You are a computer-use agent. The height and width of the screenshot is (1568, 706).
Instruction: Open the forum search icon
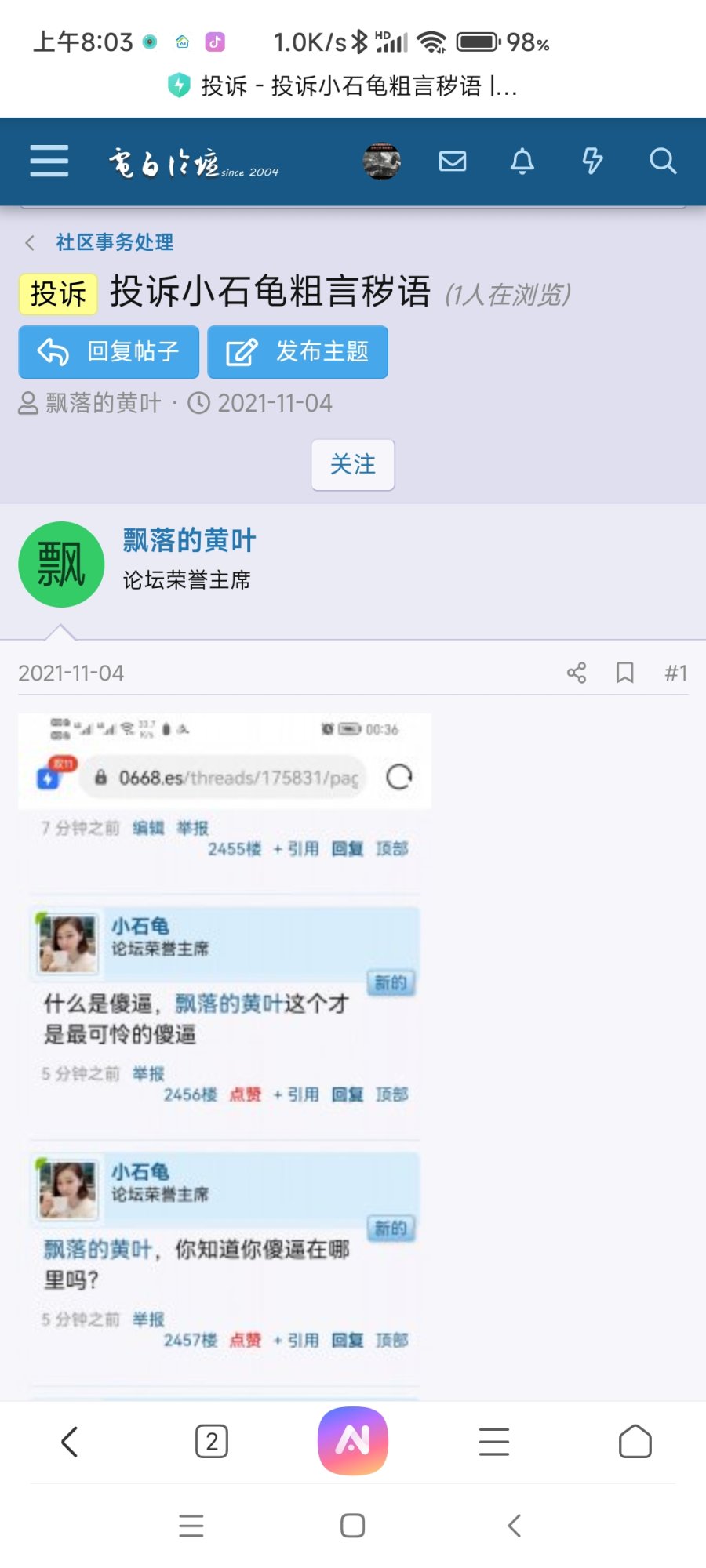pyautogui.click(x=663, y=161)
